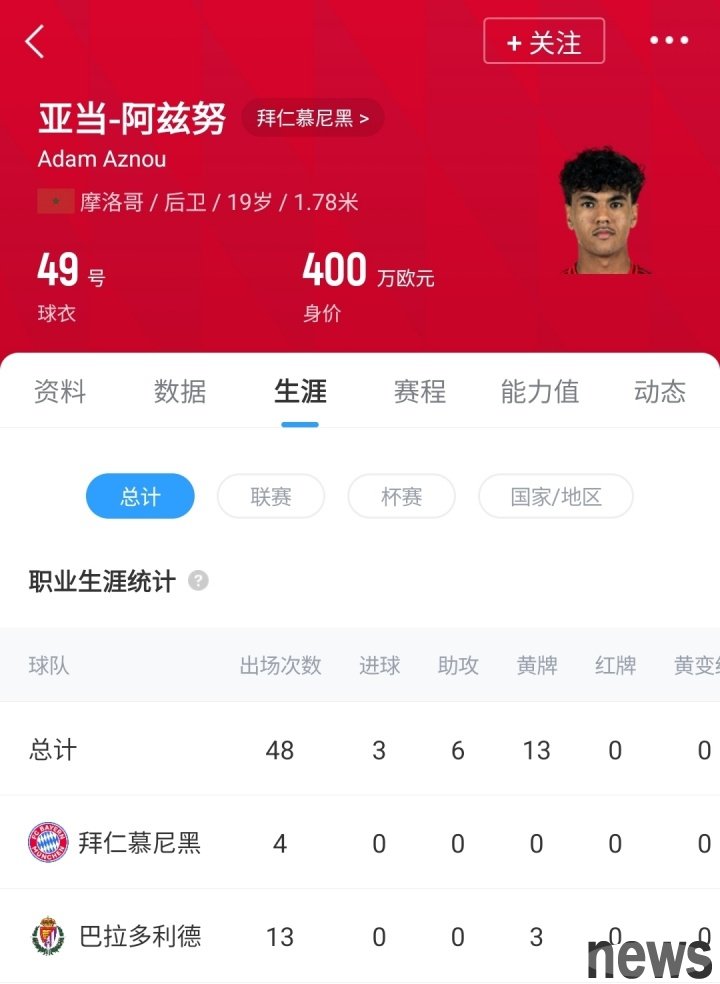Switch to the 资料 tab

60,392
